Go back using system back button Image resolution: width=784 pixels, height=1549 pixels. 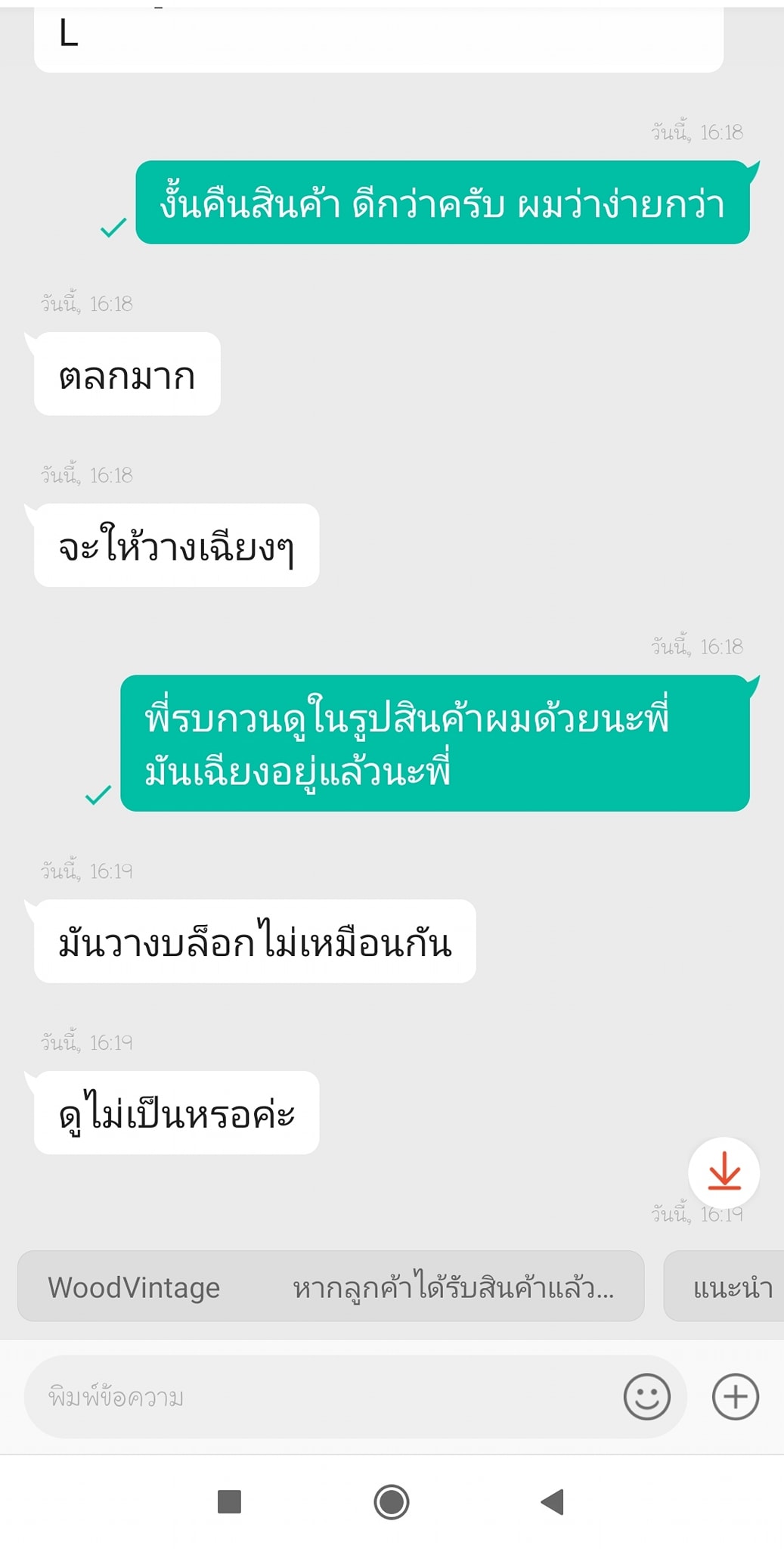point(553,1501)
